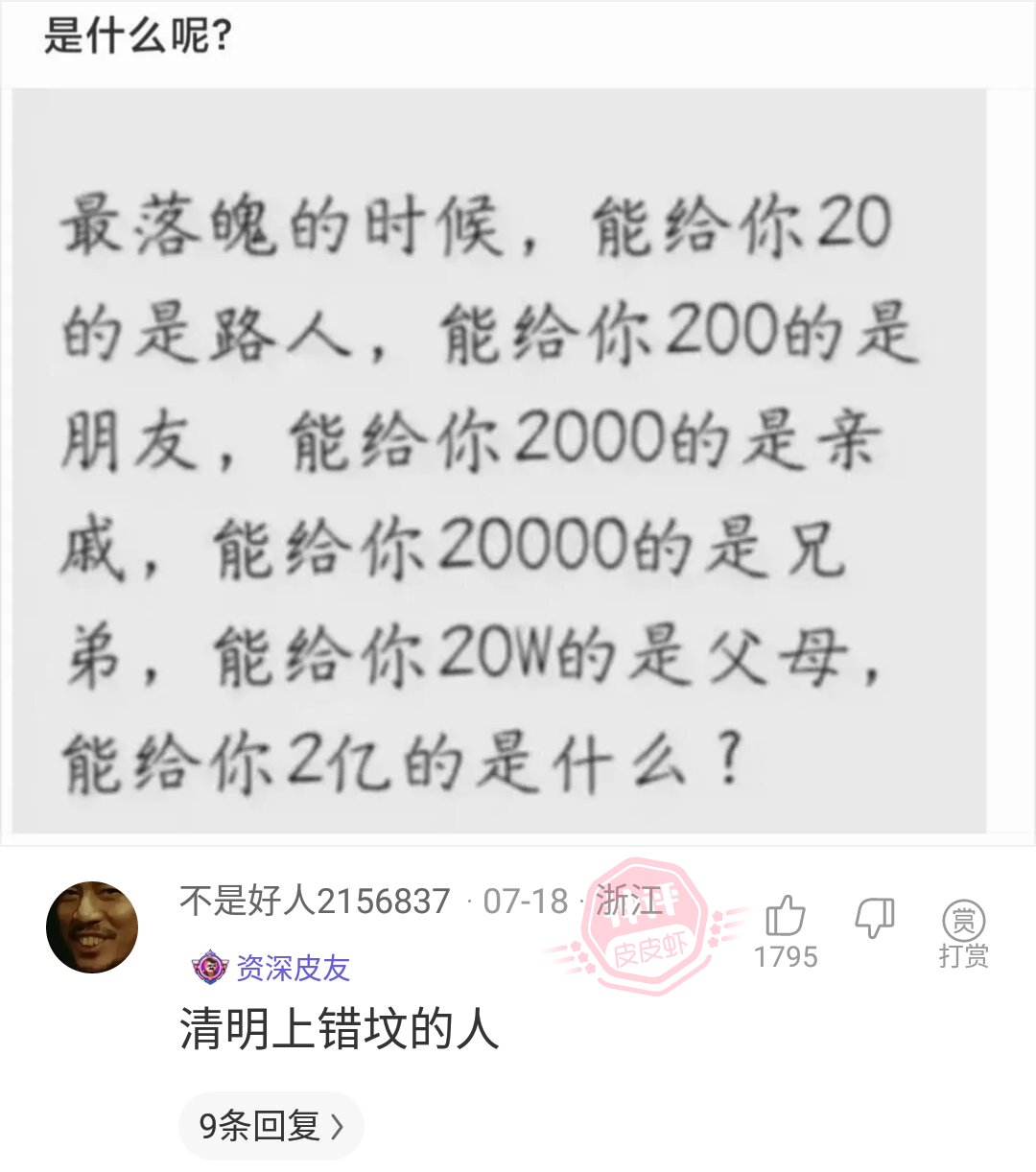Image resolution: width=1036 pixels, height=1172 pixels.
Task: Expand the 9条回复 replies
Action: pyautogui.click(x=271, y=1125)
